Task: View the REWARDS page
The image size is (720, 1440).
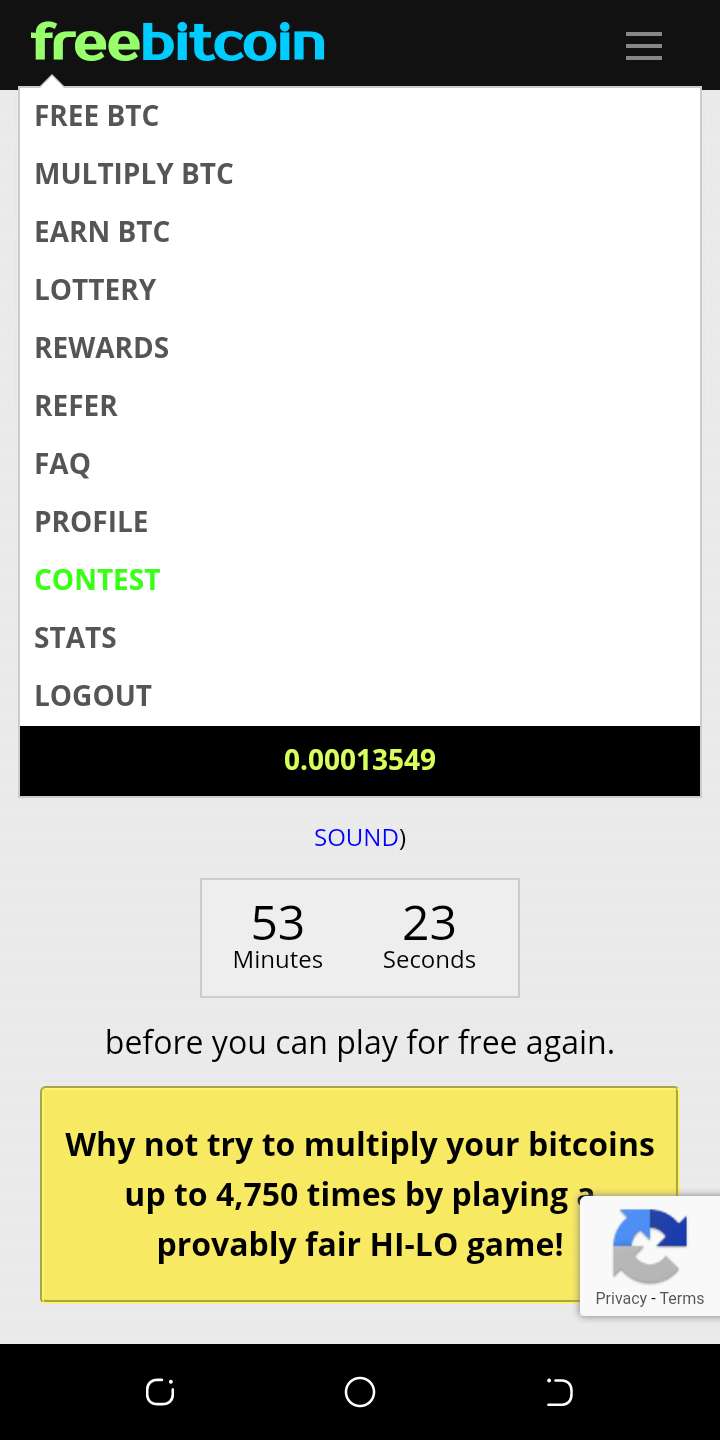Action: coord(101,347)
